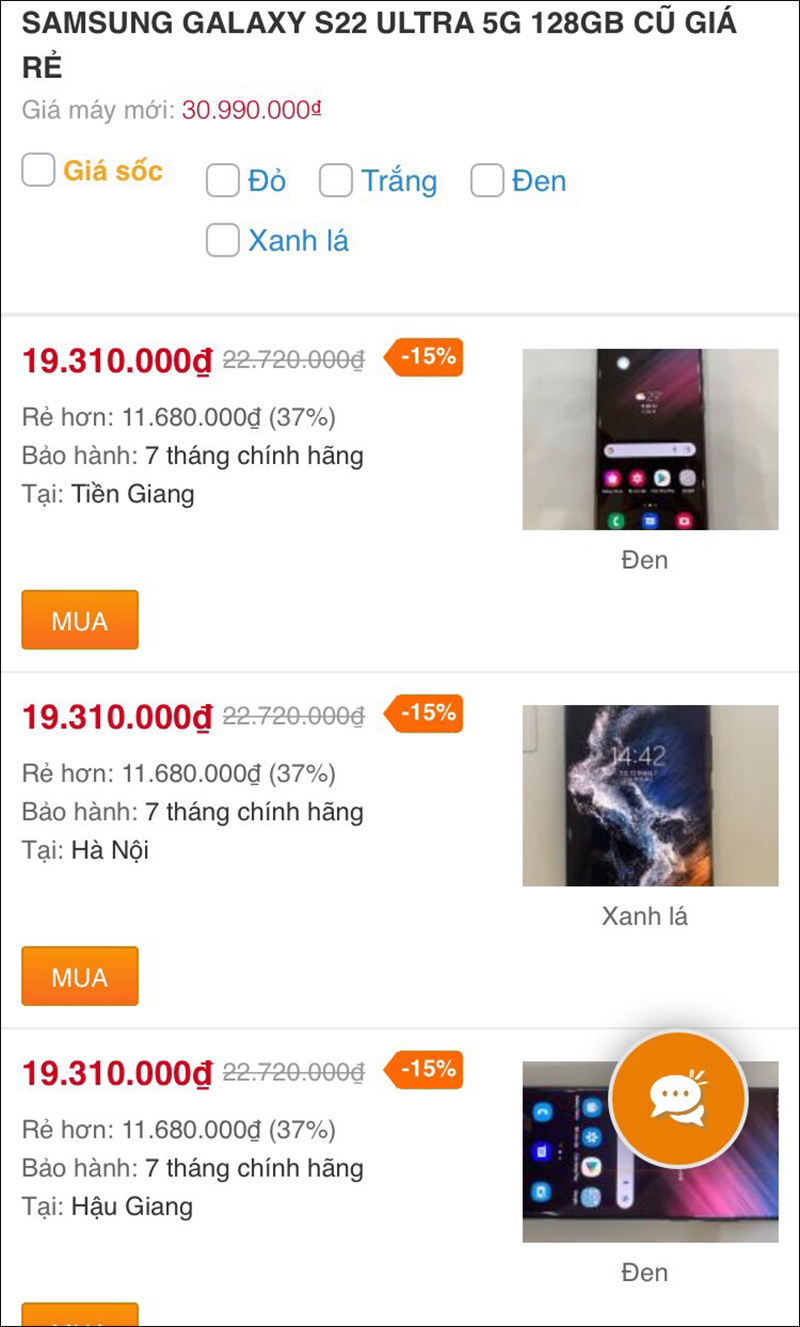This screenshot has width=800, height=1327.
Task: Check the Xanh lá color option
Action: [222, 240]
